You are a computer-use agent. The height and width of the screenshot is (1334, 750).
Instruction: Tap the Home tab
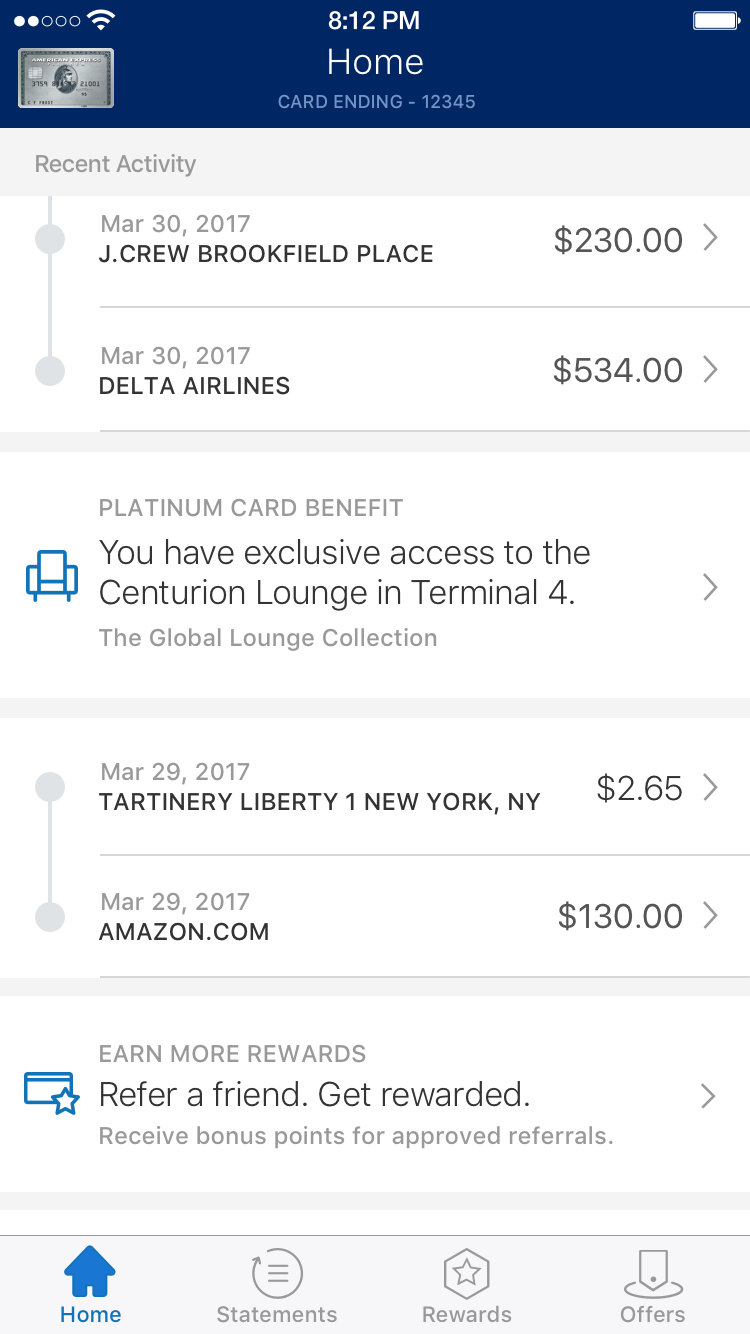[91, 1285]
